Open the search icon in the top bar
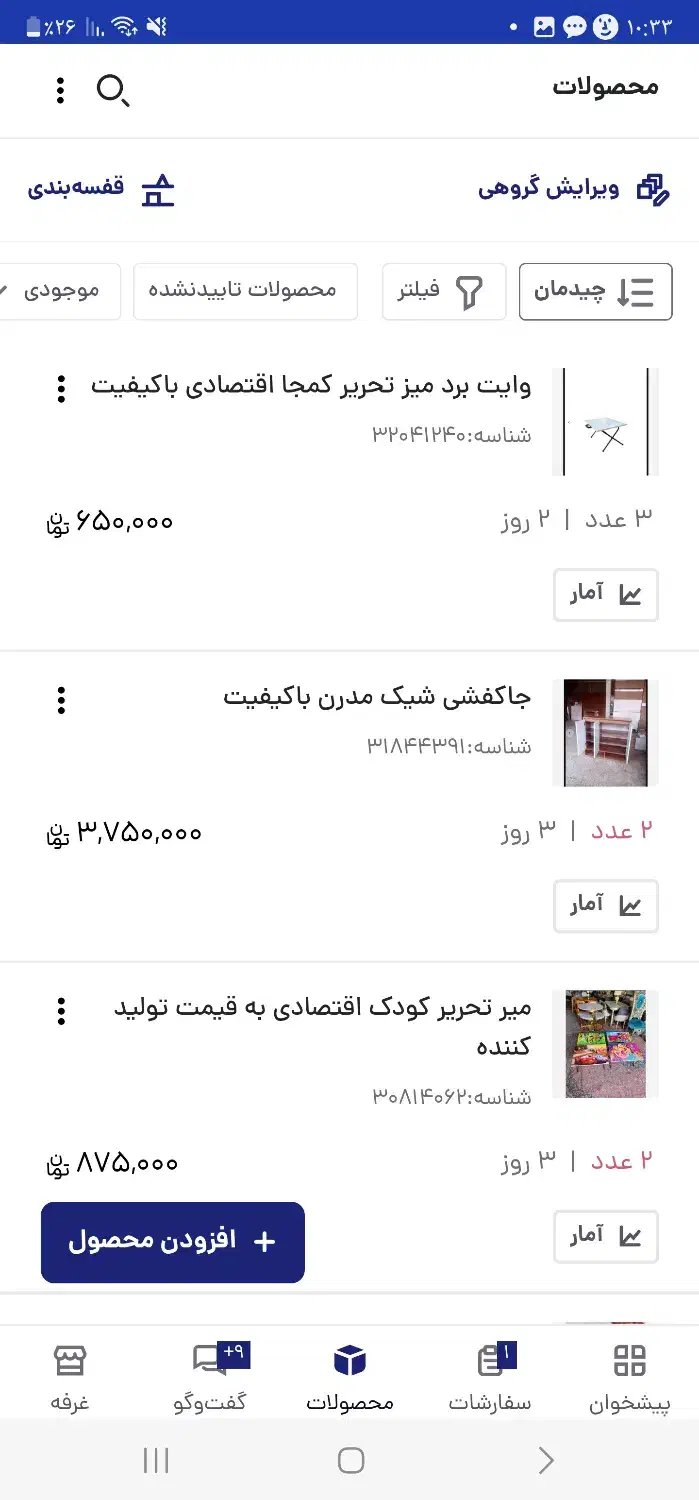The height and width of the screenshot is (1500, 699). coord(112,90)
